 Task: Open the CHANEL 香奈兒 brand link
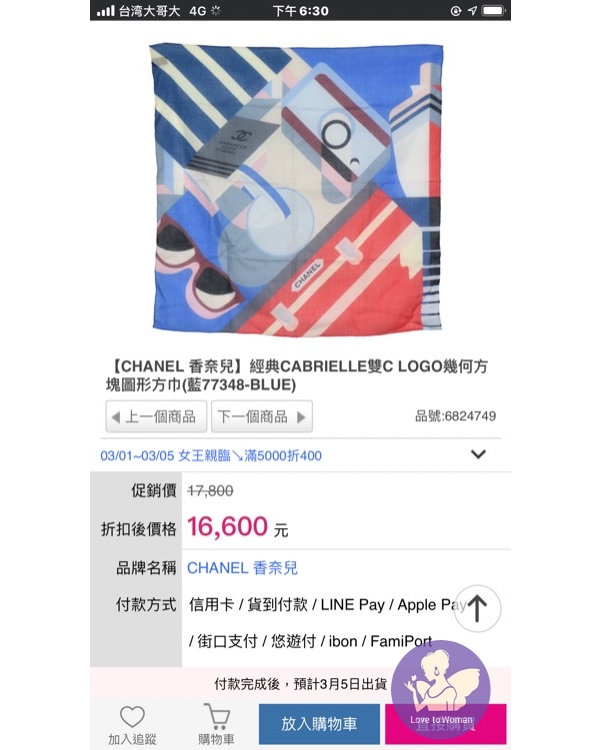(x=242, y=568)
